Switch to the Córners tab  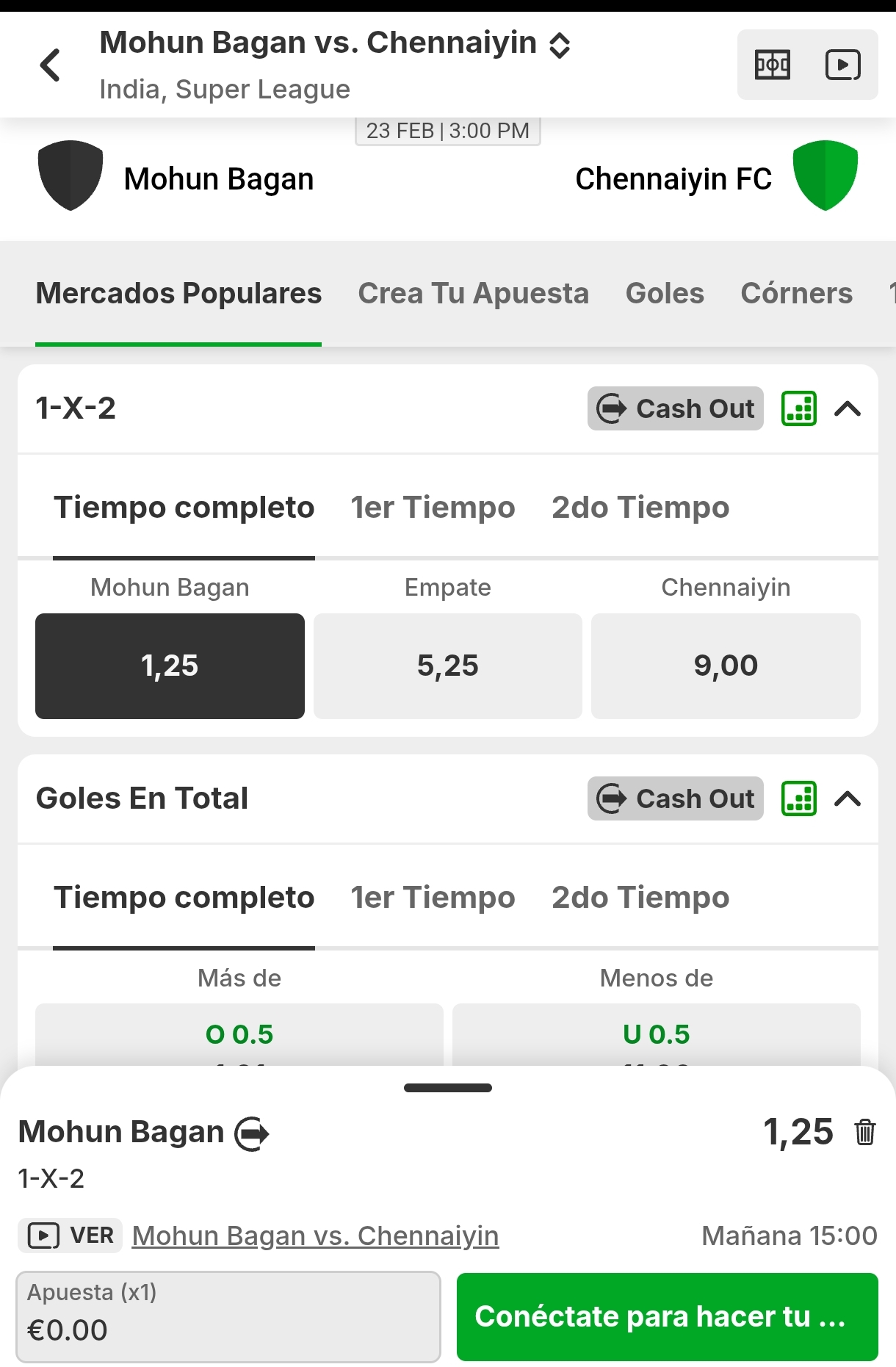[x=796, y=294]
